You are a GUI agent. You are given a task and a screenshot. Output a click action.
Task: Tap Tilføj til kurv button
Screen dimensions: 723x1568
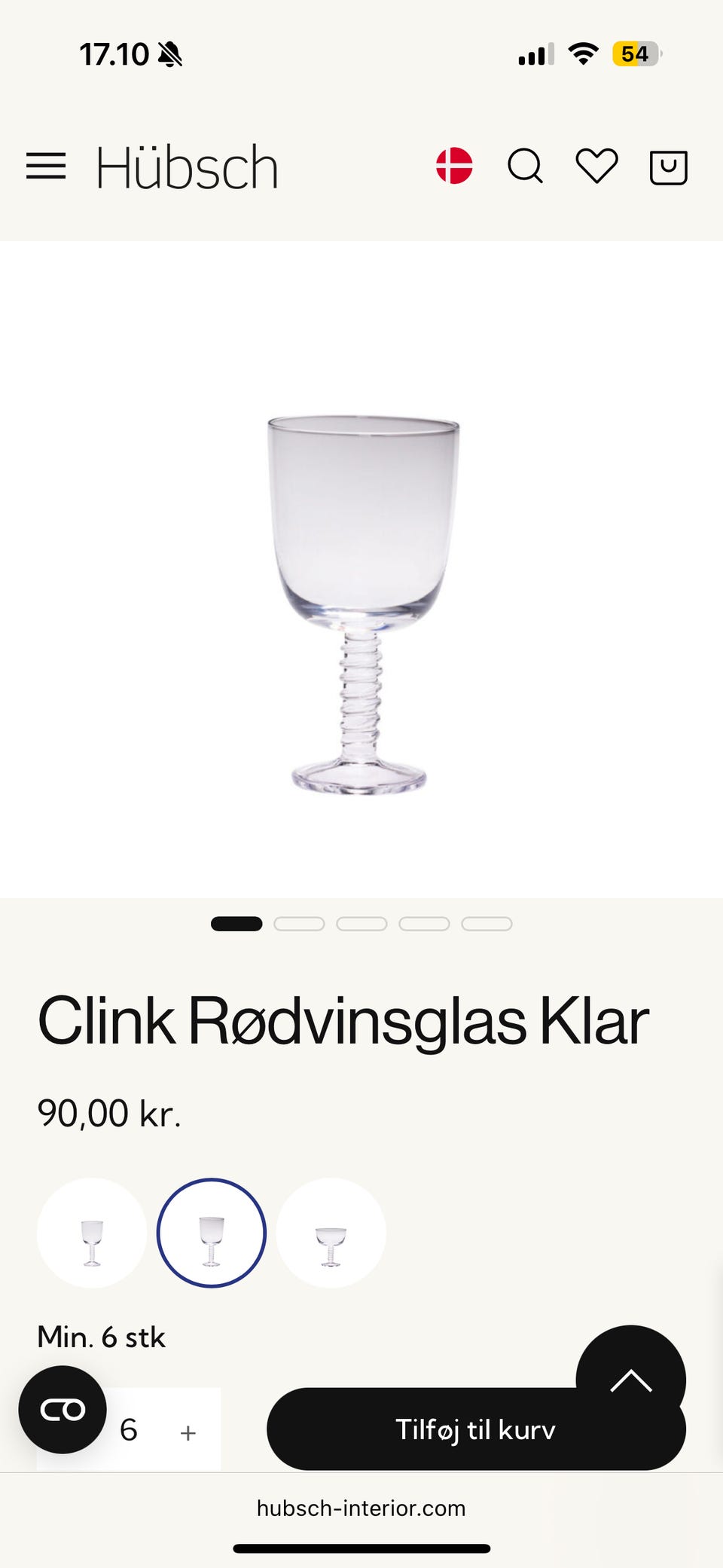coord(476,1429)
